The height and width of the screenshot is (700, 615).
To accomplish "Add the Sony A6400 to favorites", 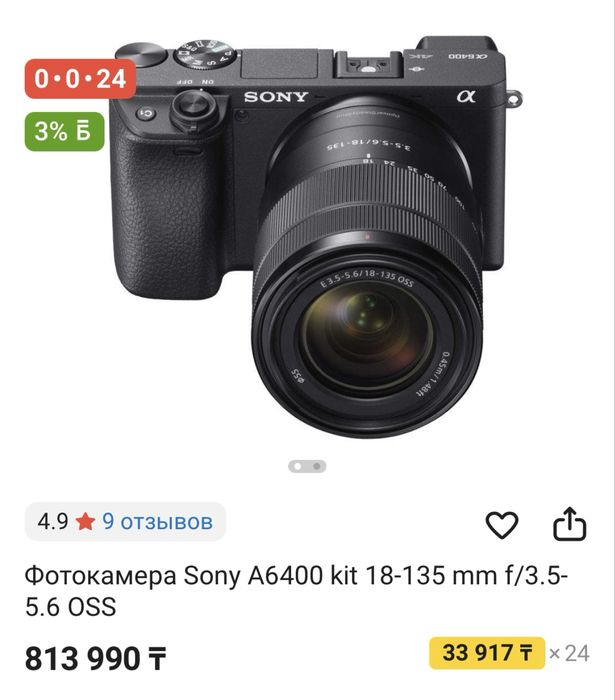I will click(502, 524).
